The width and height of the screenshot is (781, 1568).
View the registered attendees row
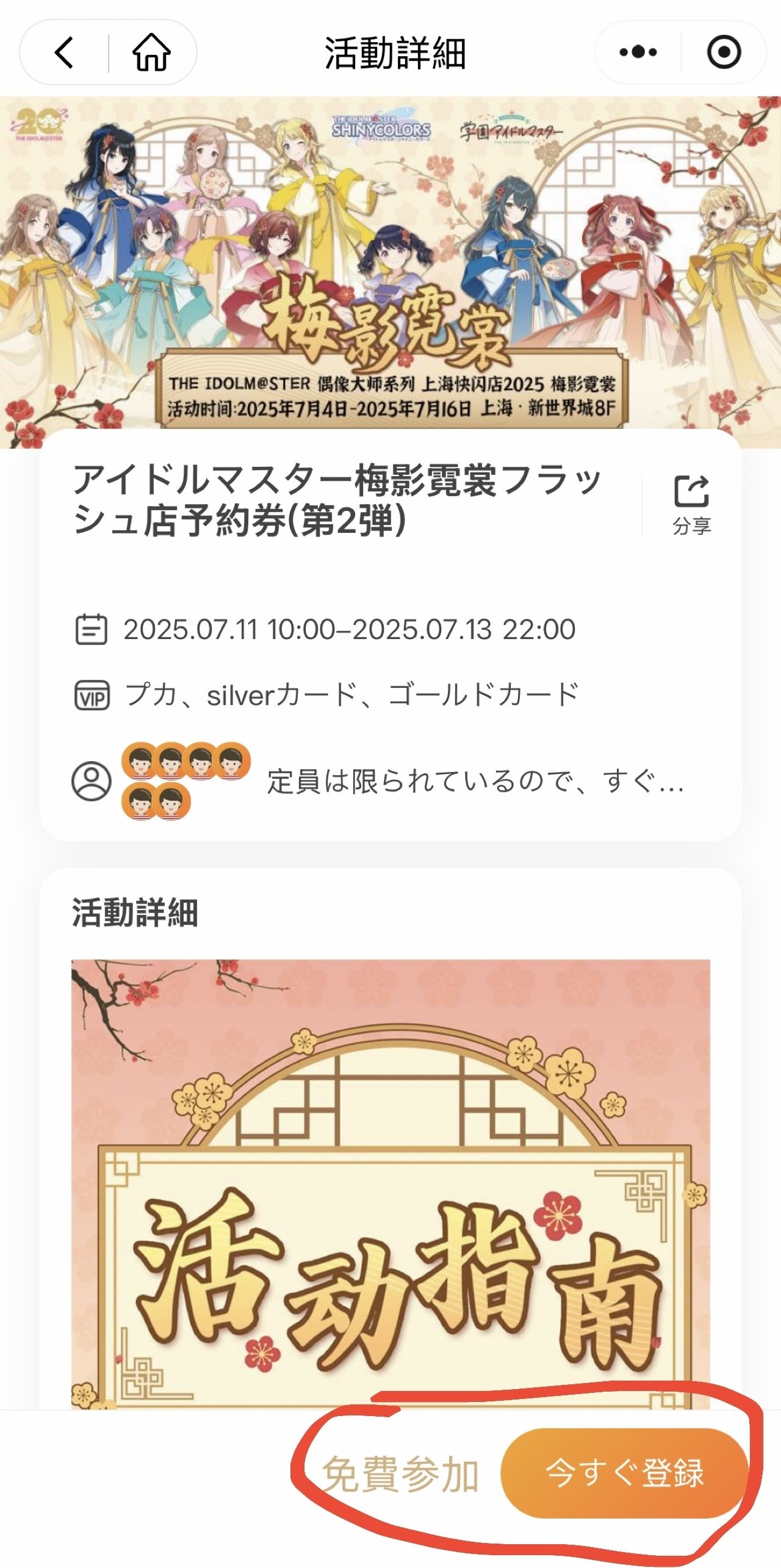click(x=390, y=781)
